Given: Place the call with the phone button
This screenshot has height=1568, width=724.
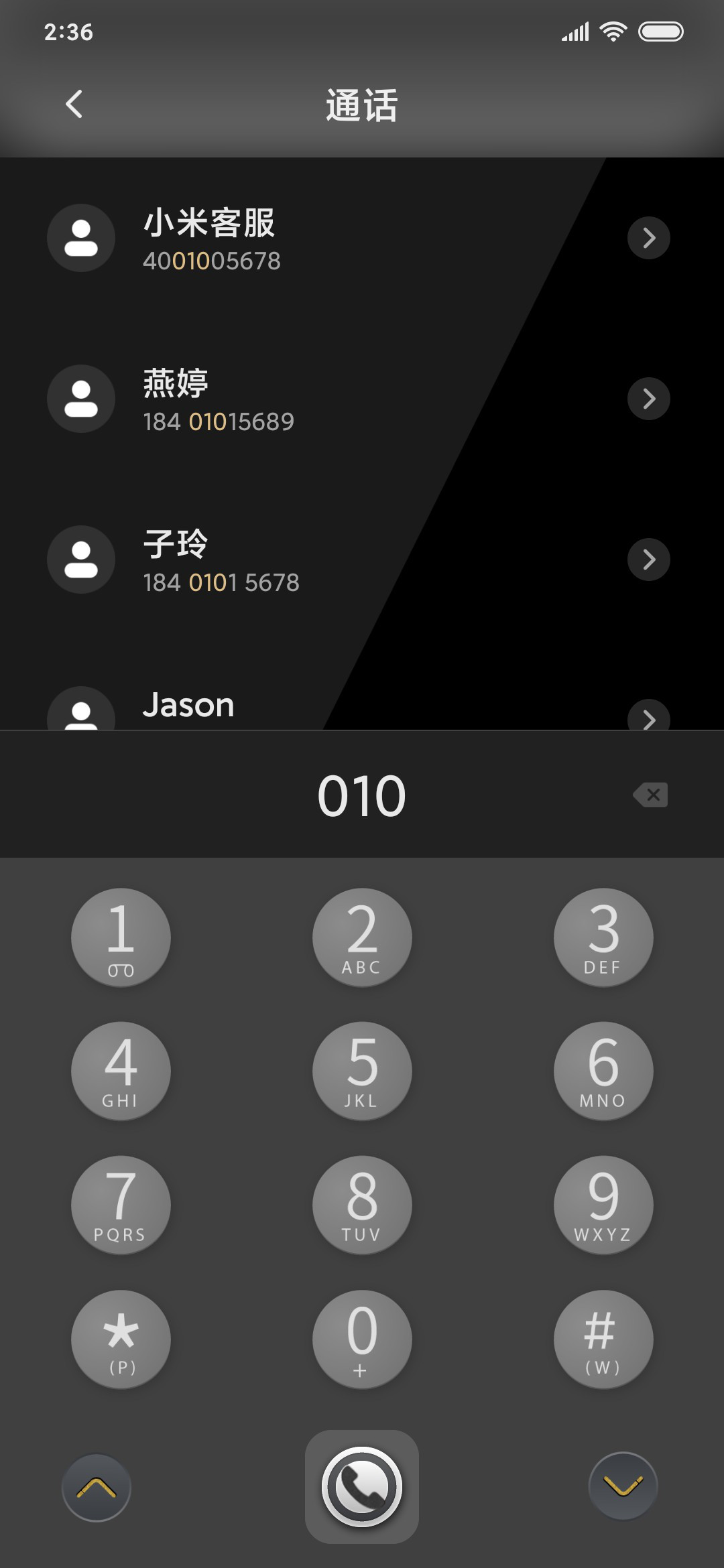Looking at the screenshot, I should point(362,1487).
